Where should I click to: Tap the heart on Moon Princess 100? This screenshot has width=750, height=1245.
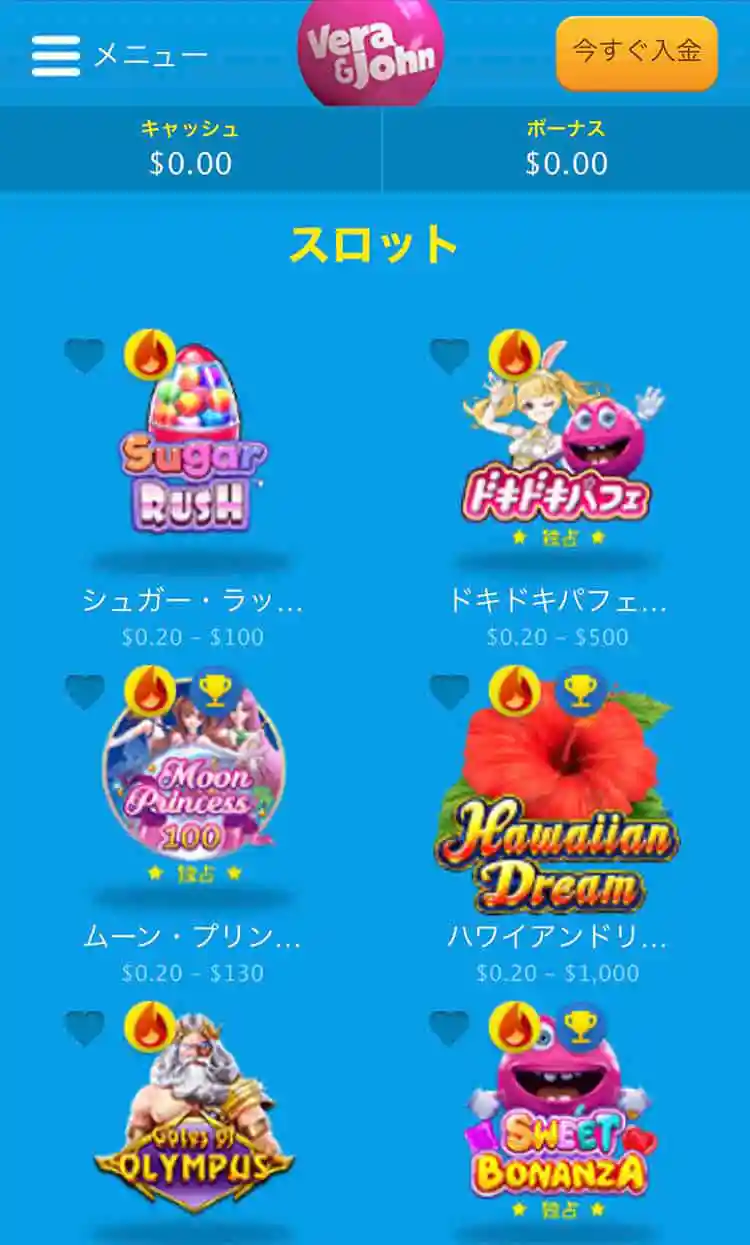[x=85, y=690]
